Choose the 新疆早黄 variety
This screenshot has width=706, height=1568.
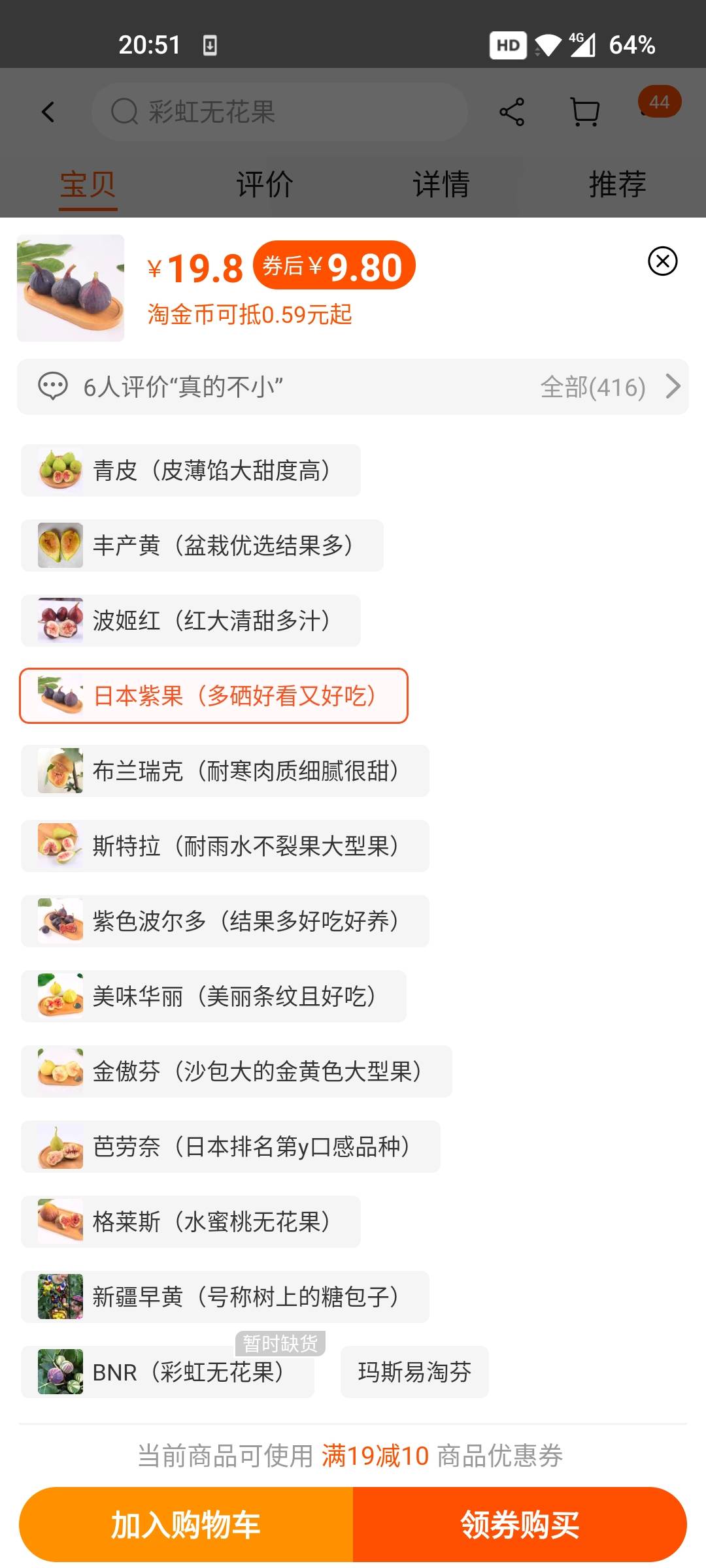(x=225, y=1297)
